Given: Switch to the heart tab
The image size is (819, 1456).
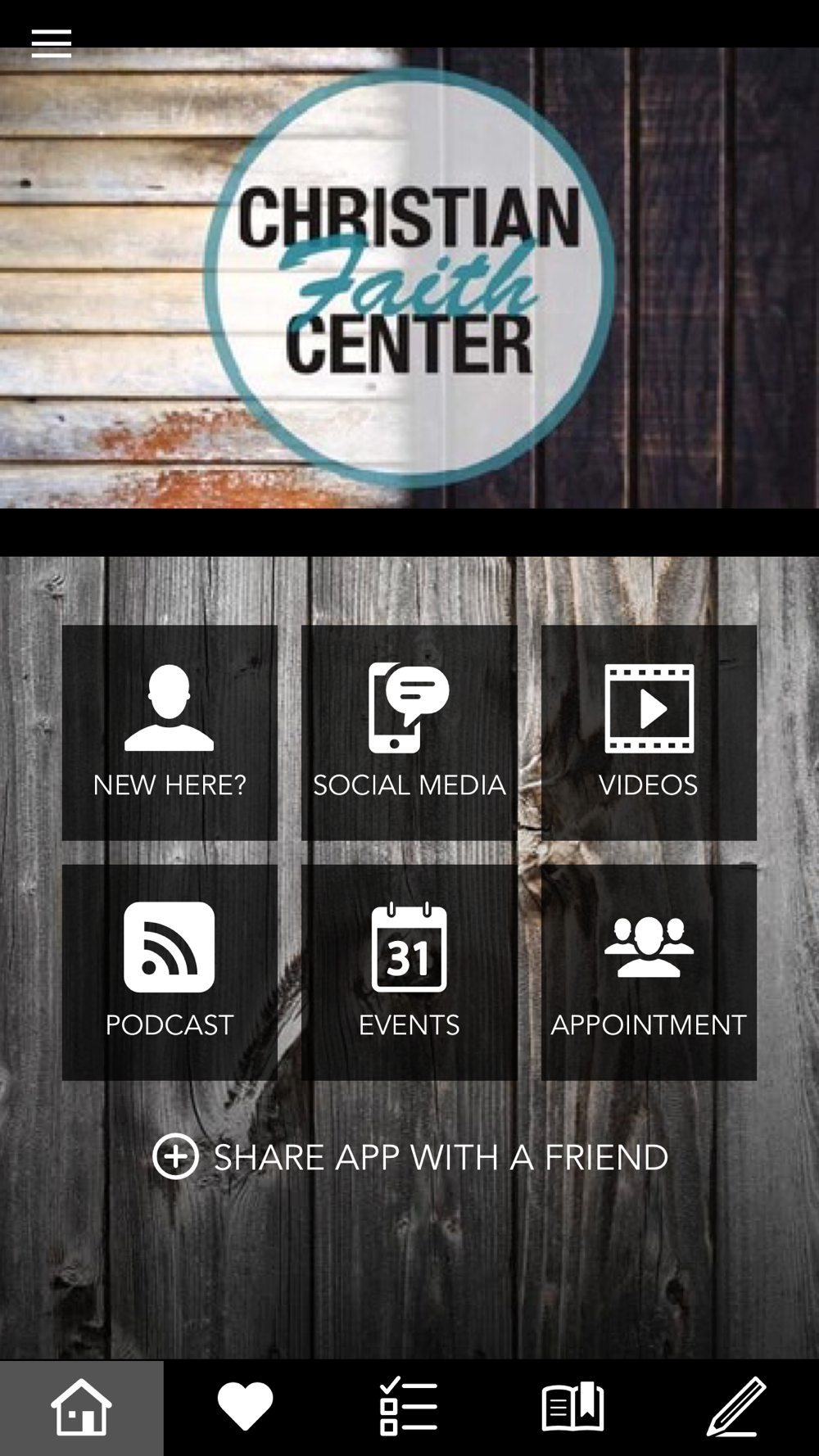Looking at the screenshot, I should (245, 1407).
